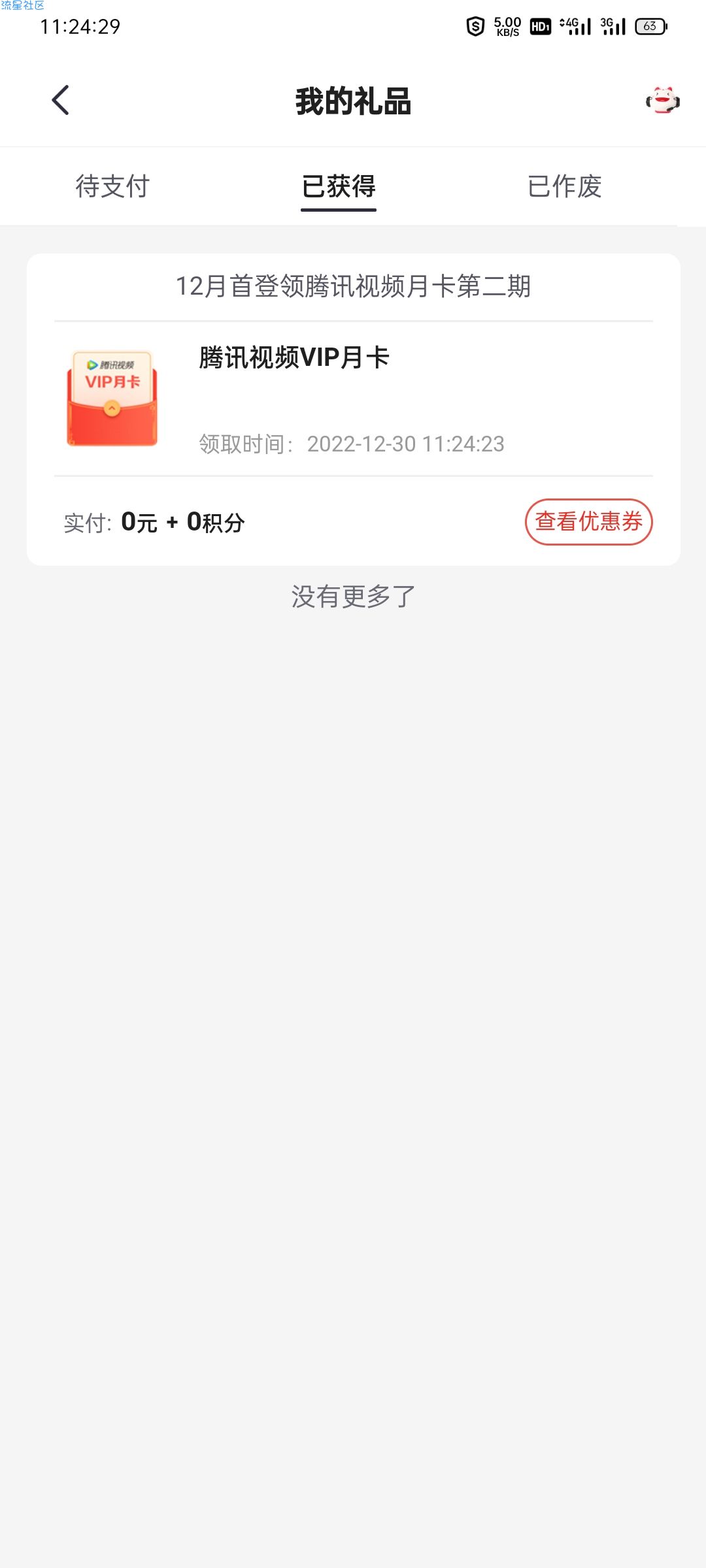The height and width of the screenshot is (1568, 706).
Task: Open the customer service mascot icon
Action: (x=663, y=101)
